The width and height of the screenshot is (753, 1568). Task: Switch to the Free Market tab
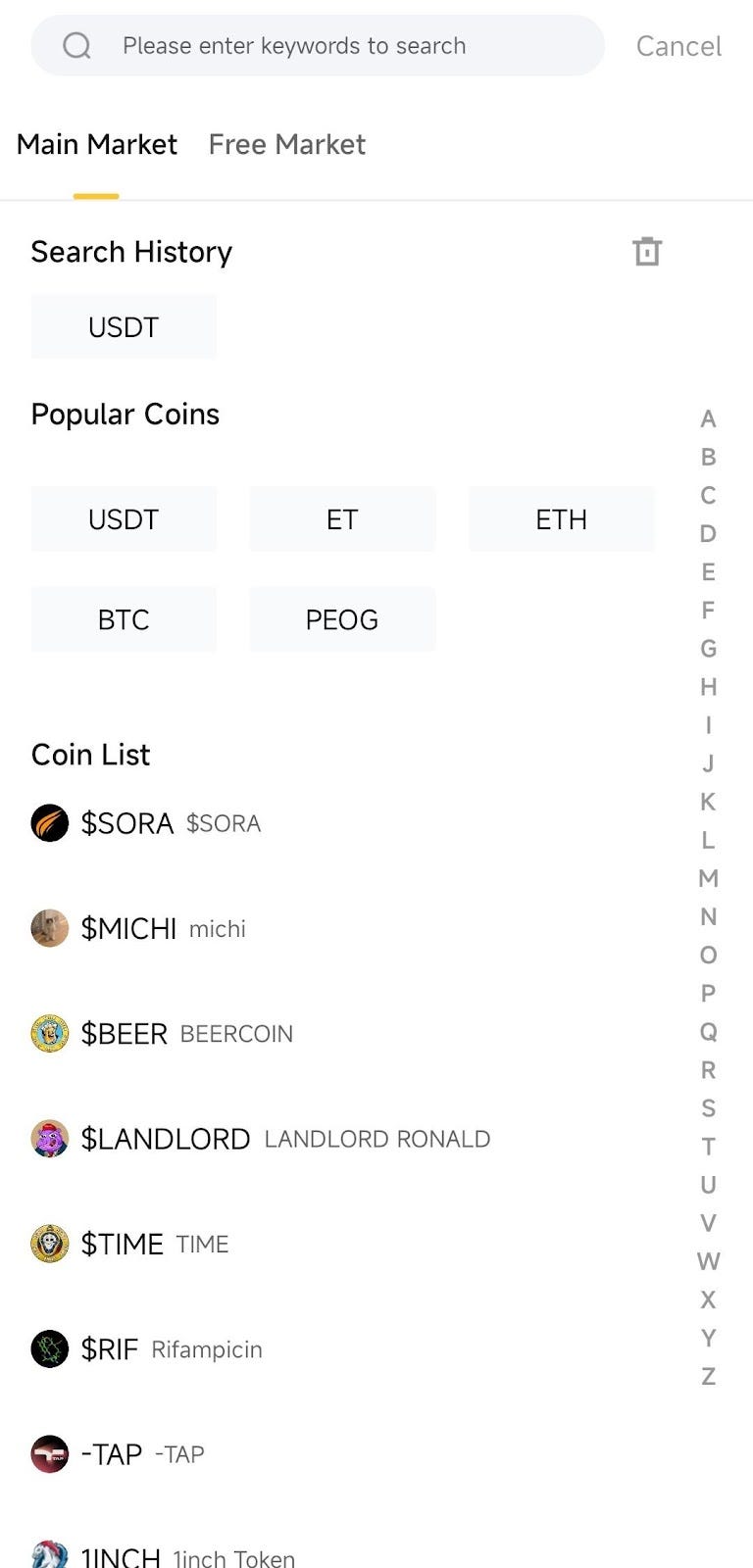[x=286, y=145]
